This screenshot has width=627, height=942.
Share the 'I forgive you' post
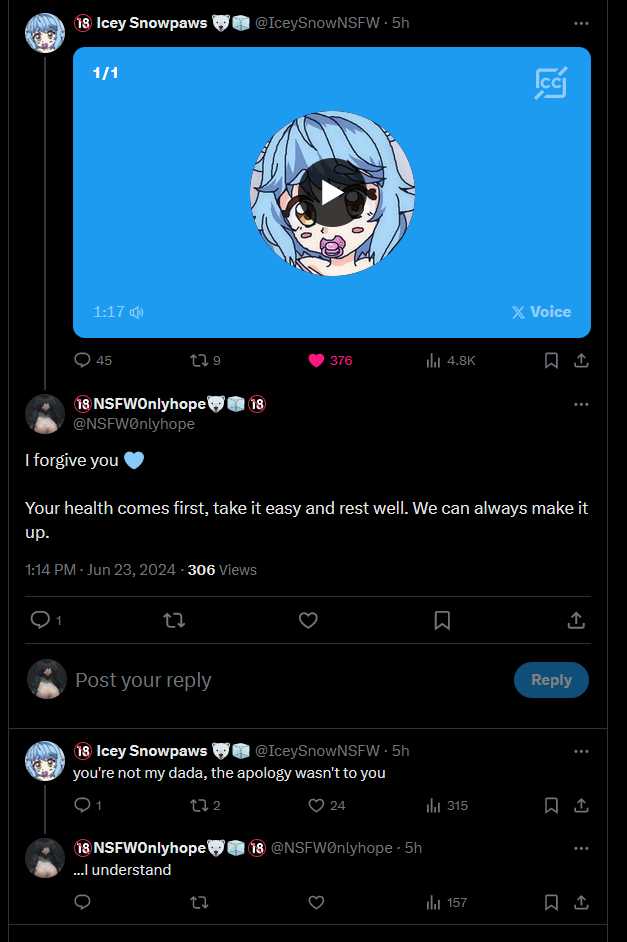[x=576, y=620]
